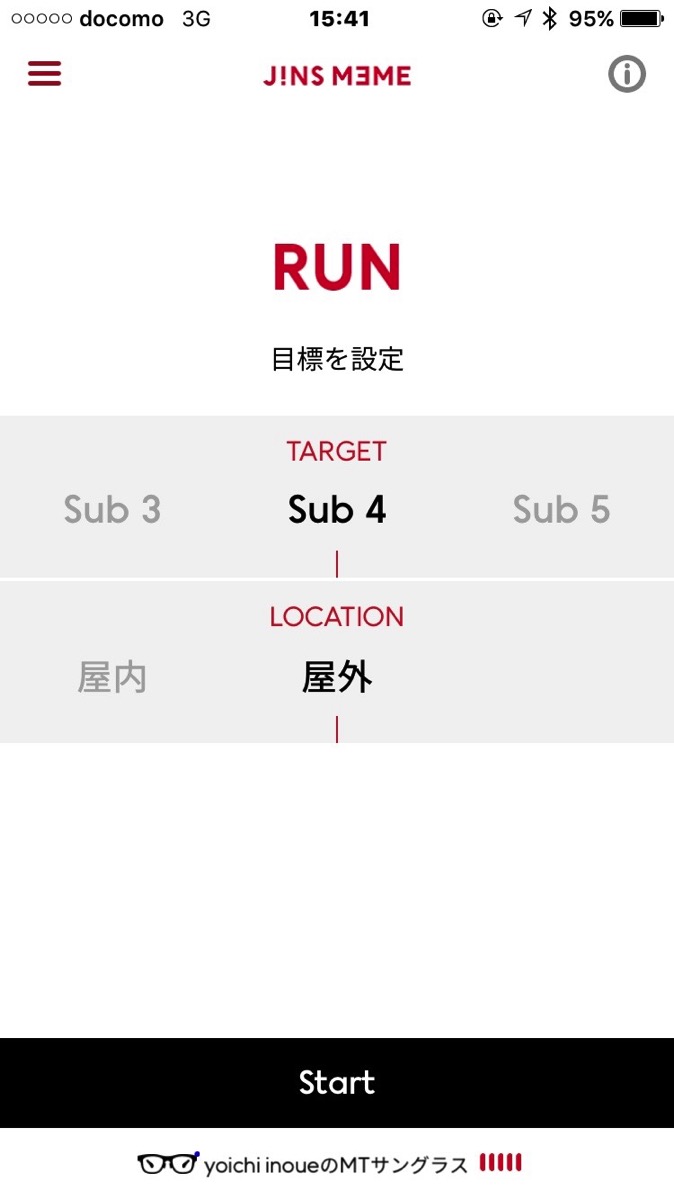Open the info icon
674x1200 pixels.
[627, 74]
